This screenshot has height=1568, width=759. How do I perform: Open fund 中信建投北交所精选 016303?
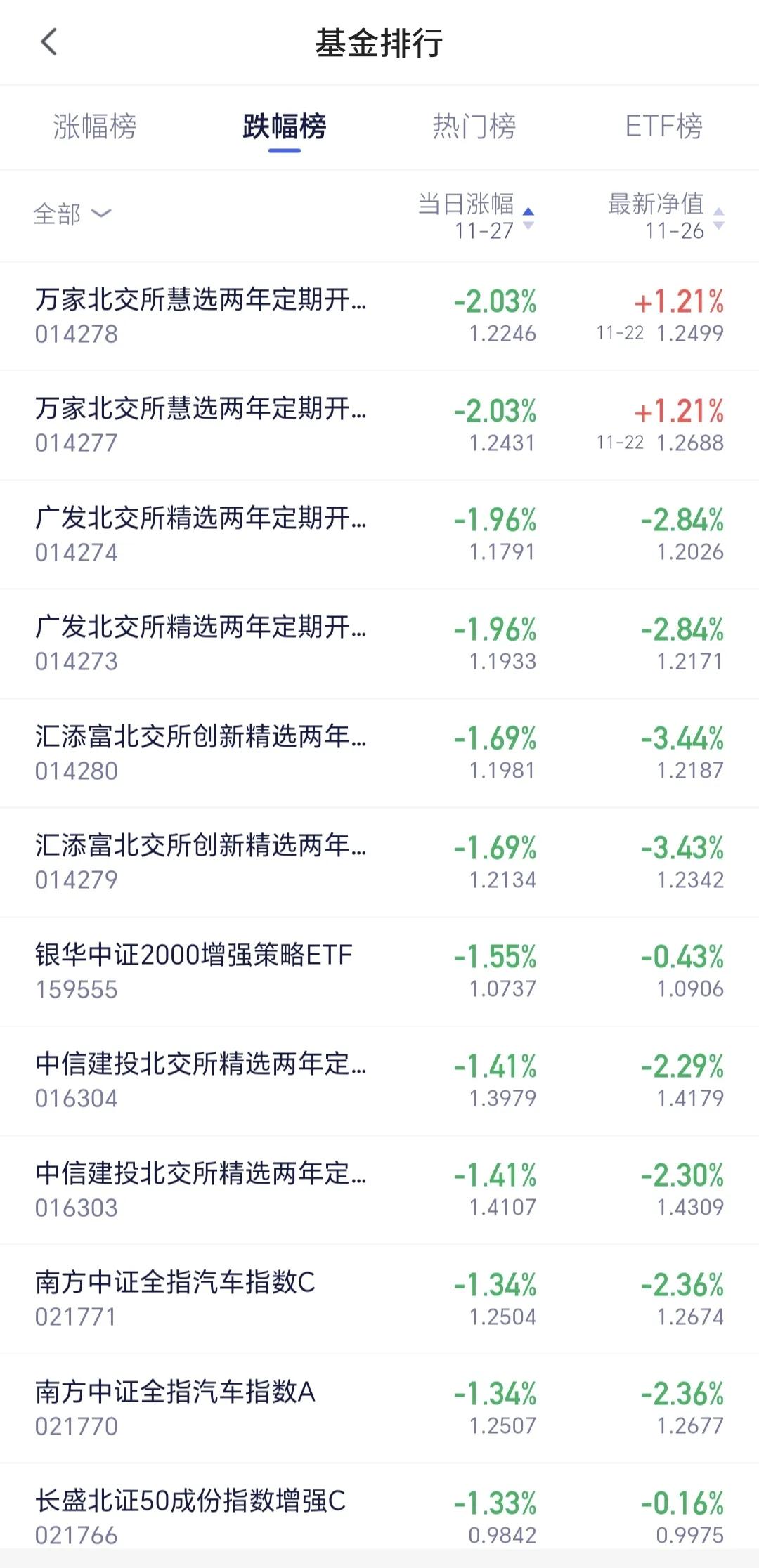pos(379,1190)
